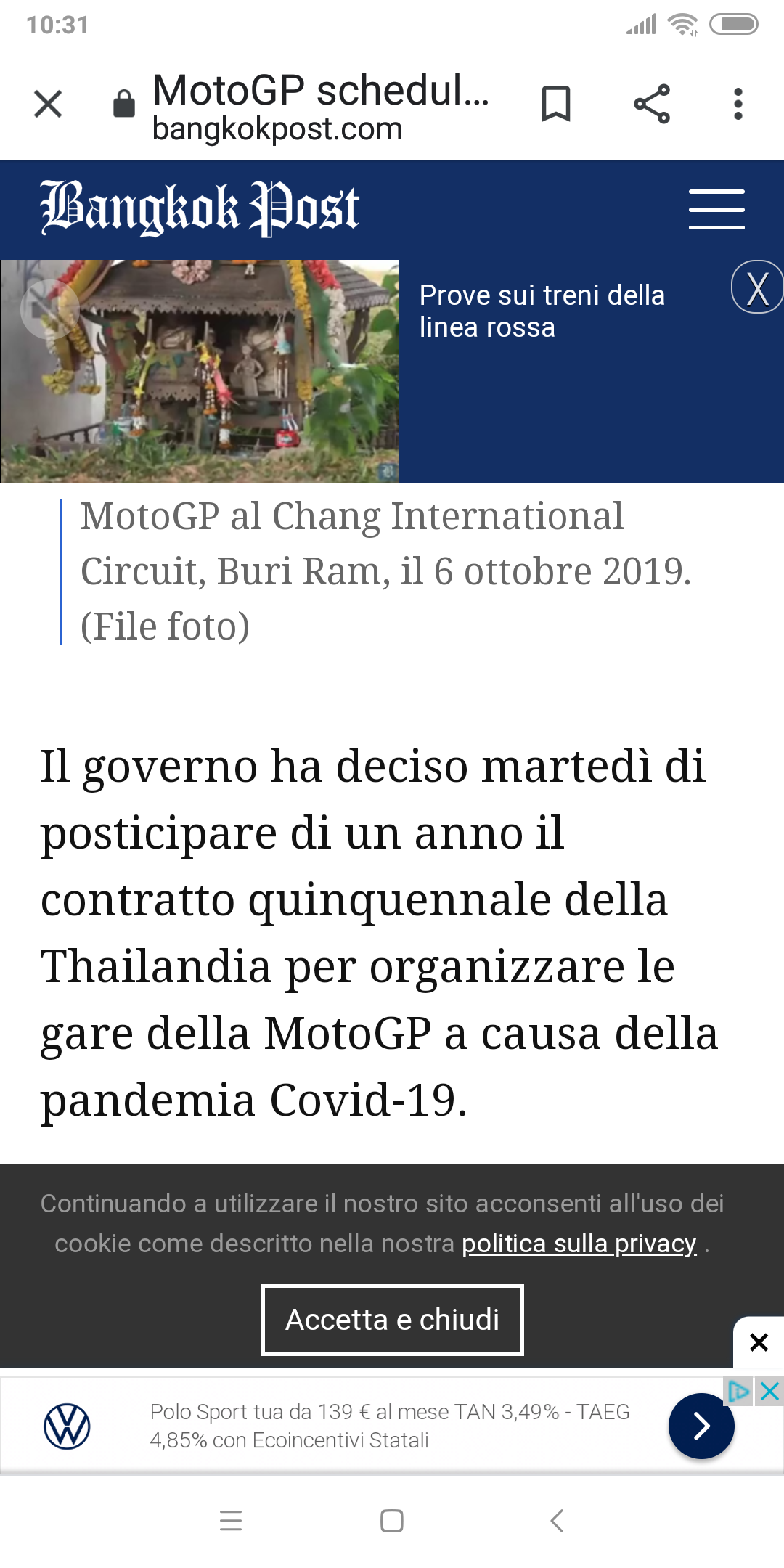Open Volkswagen Polo Sport ad arrow

point(701,1426)
